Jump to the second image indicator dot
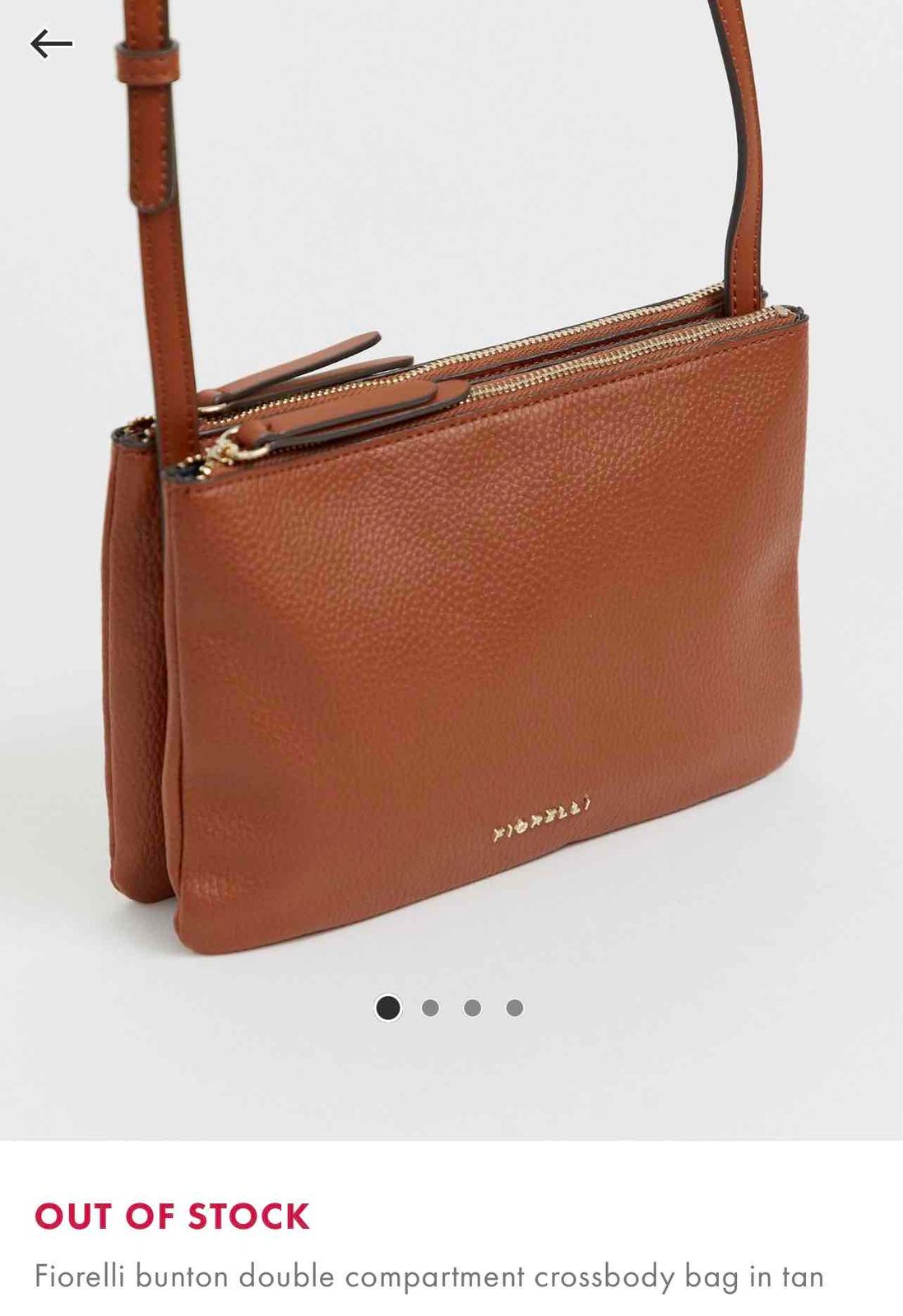The height and width of the screenshot is (1316, 903). coord(430,1008)
